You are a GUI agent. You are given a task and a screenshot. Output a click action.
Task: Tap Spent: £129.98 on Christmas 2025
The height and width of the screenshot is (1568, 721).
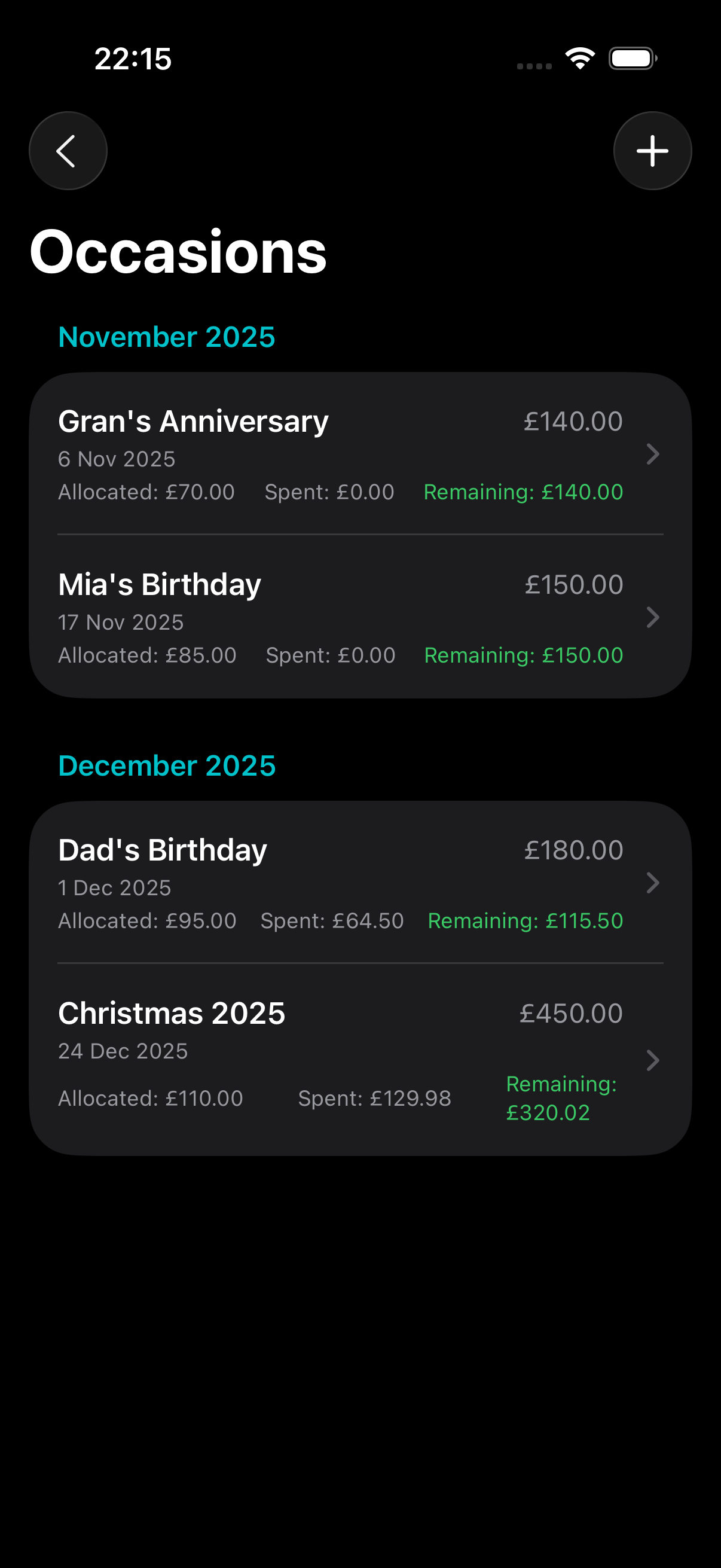coord(375,1098)
